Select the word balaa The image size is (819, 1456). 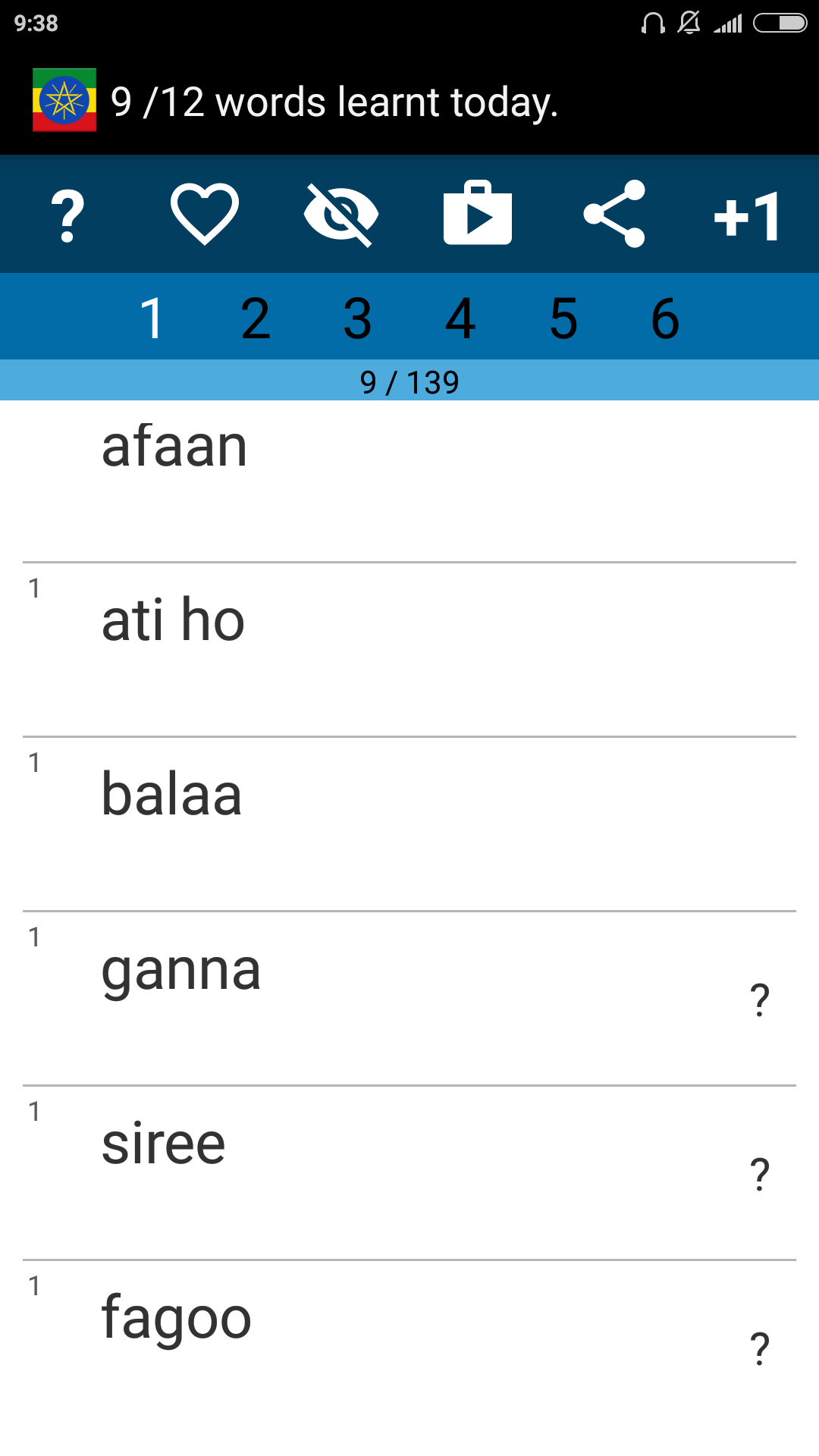pos(171,795)
